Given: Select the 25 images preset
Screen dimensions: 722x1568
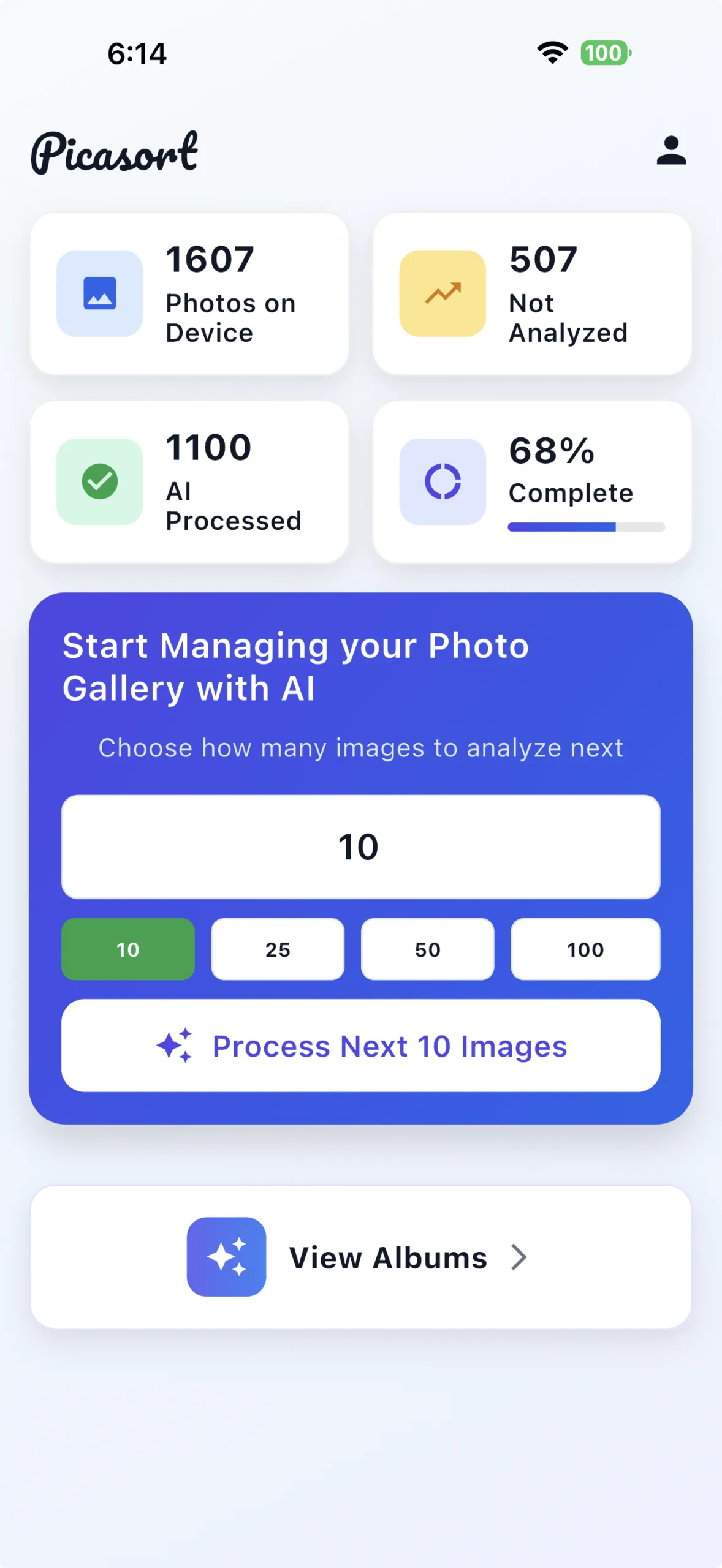Looking at the screenshot, I should click(x=278, y=949).
